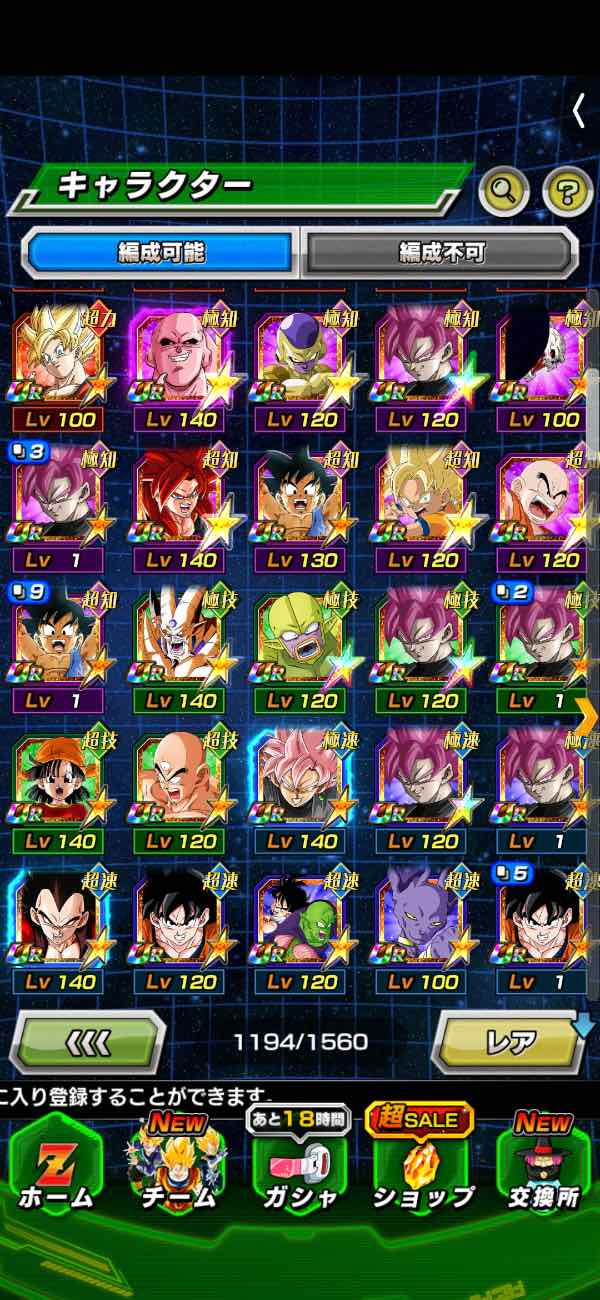Tap the back arrow at top right
Viewport: 600px width, 1300px height.
click(x=578, y=110)
